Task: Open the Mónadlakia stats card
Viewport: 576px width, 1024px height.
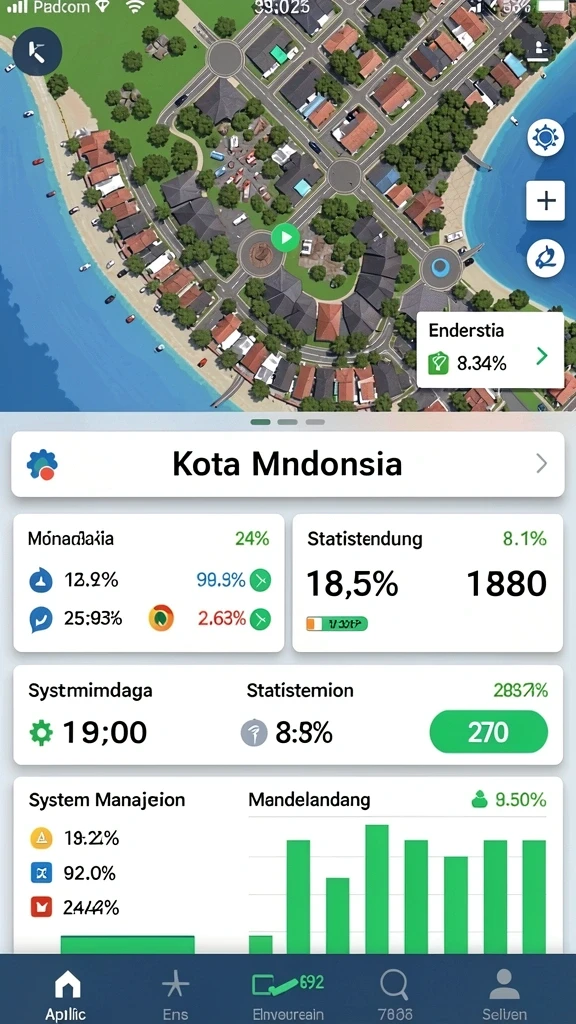Action: [x=149, y=583]
